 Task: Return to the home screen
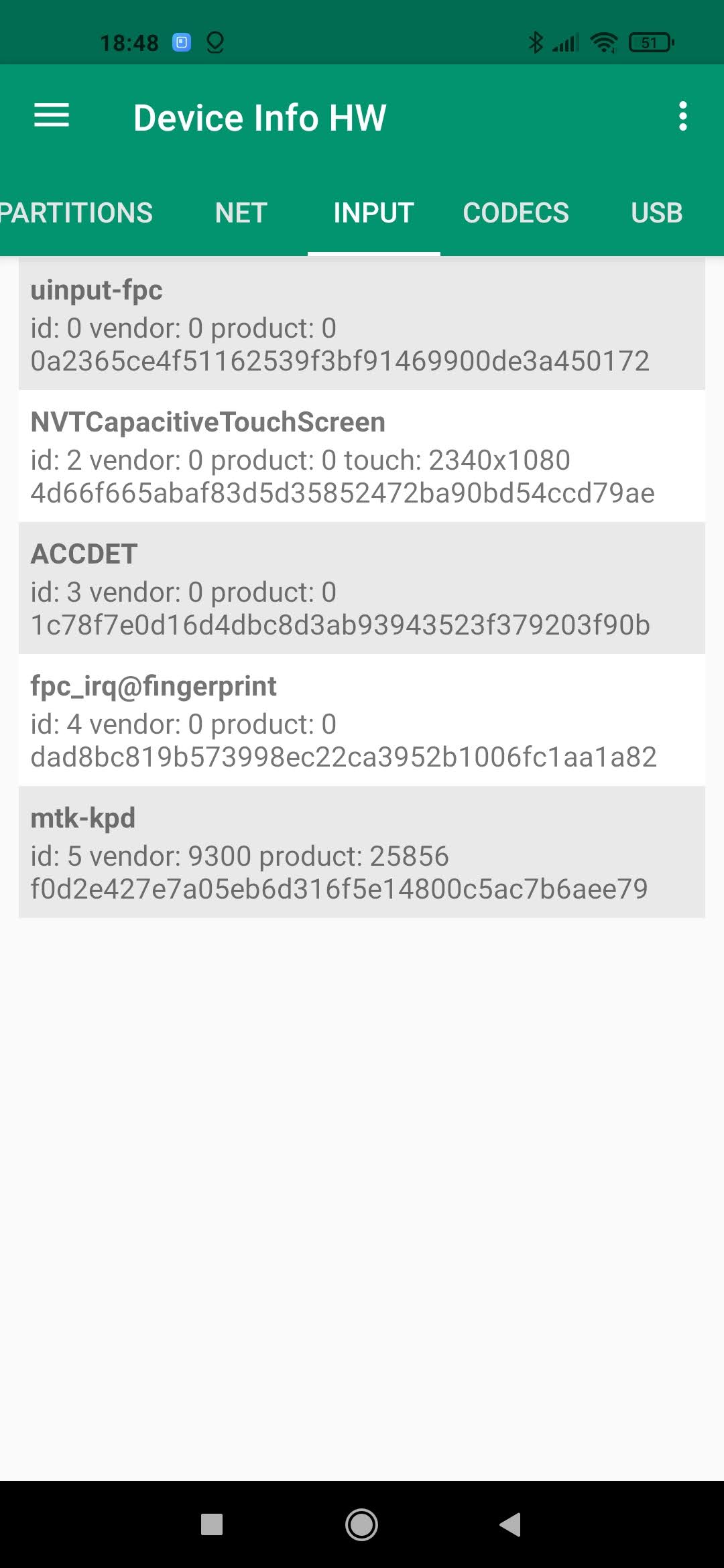click(361, 1524)
